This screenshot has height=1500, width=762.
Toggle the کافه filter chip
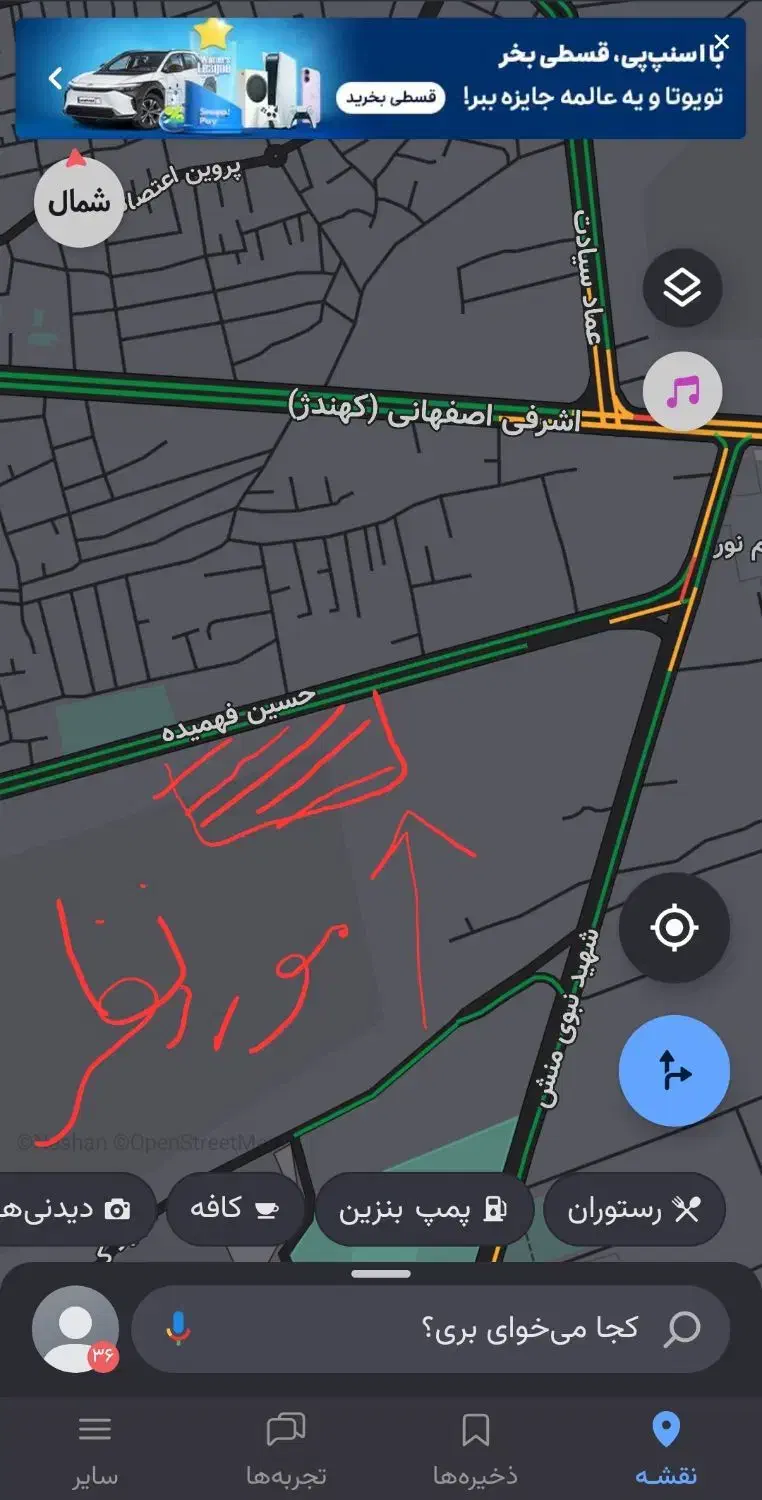[235, 1210]
